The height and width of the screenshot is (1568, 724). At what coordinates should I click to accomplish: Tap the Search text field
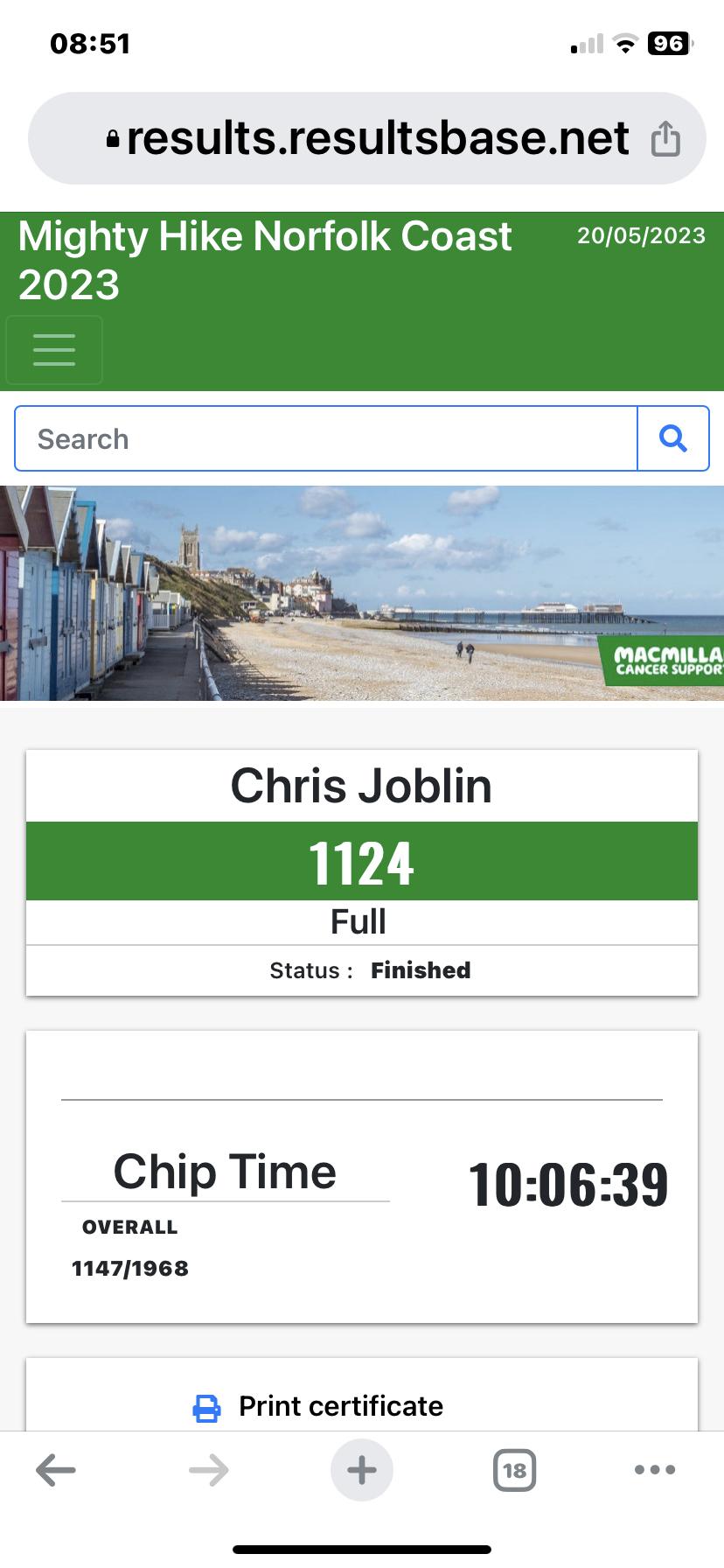(326, 438)
